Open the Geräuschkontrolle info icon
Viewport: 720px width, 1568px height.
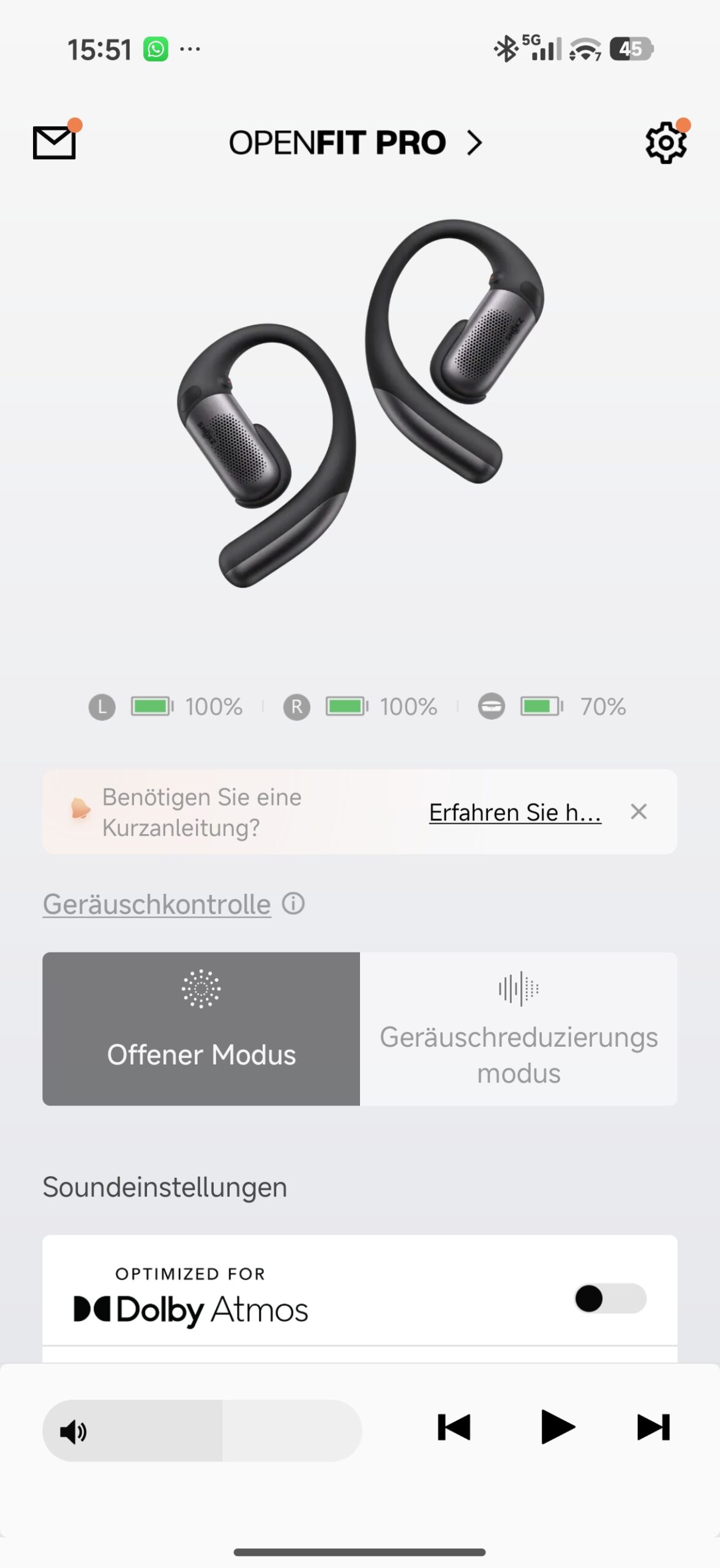point(293,903)
